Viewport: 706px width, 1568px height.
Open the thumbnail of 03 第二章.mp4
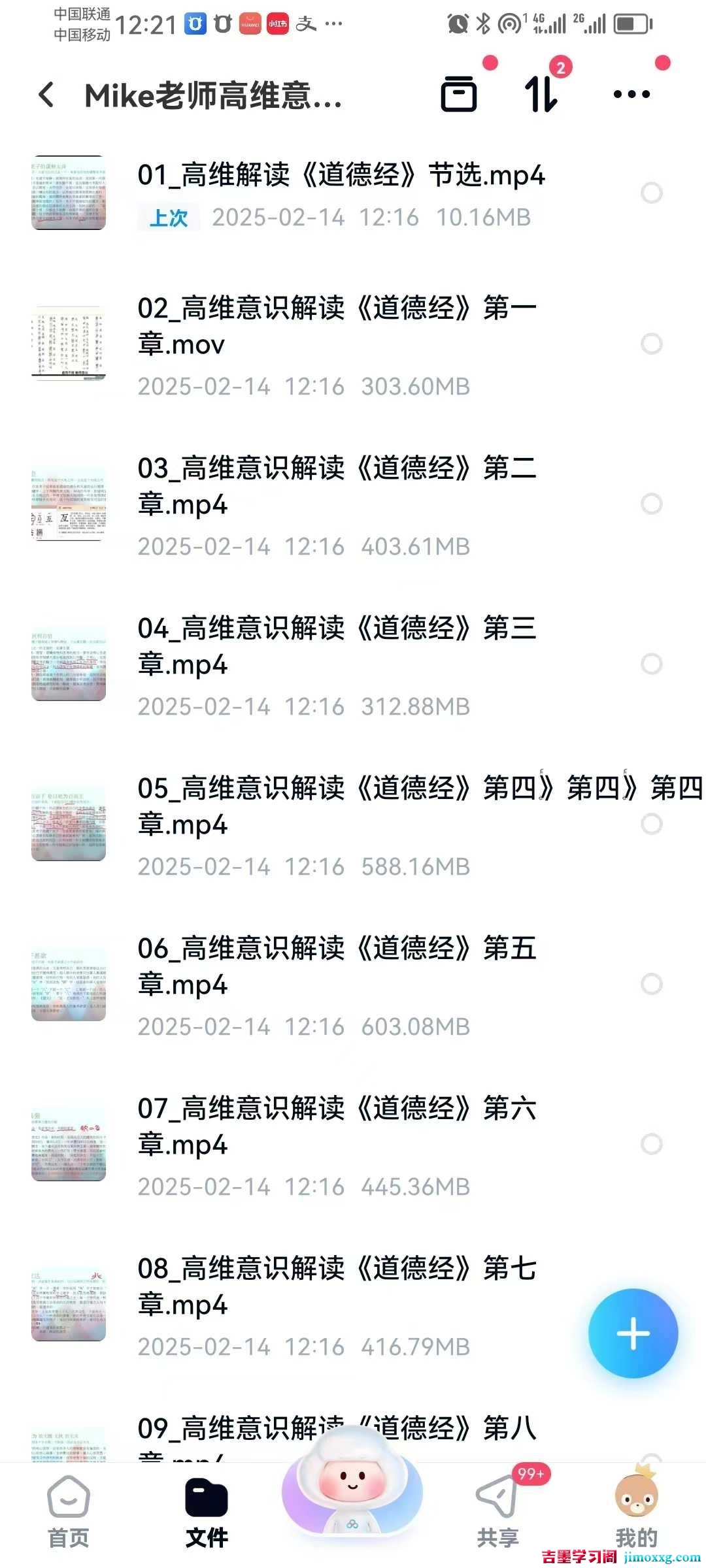point(69,503)
